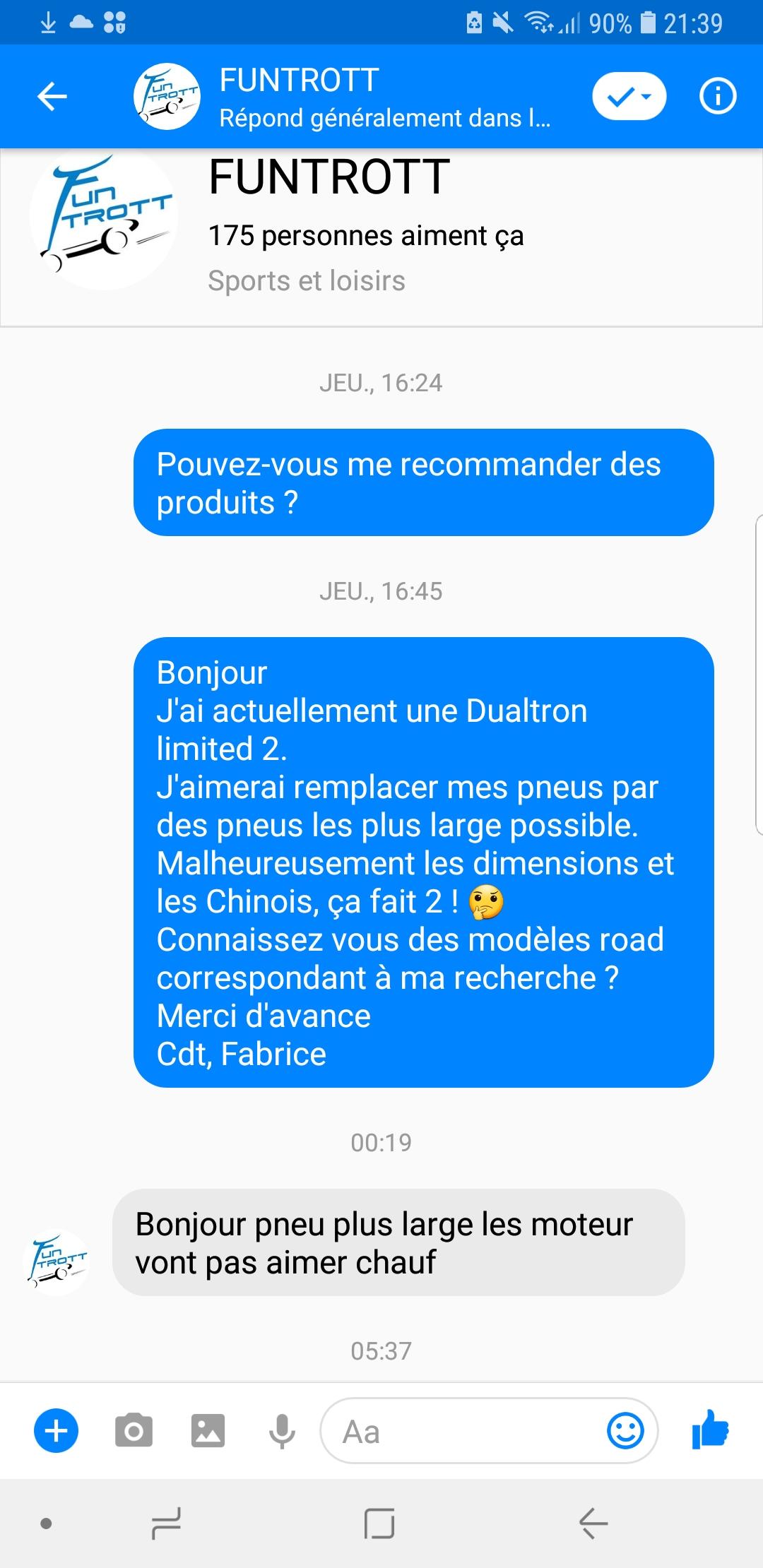Send a thumbs-up like
The image size is (763, 1568).
(x=710, y=1430)
